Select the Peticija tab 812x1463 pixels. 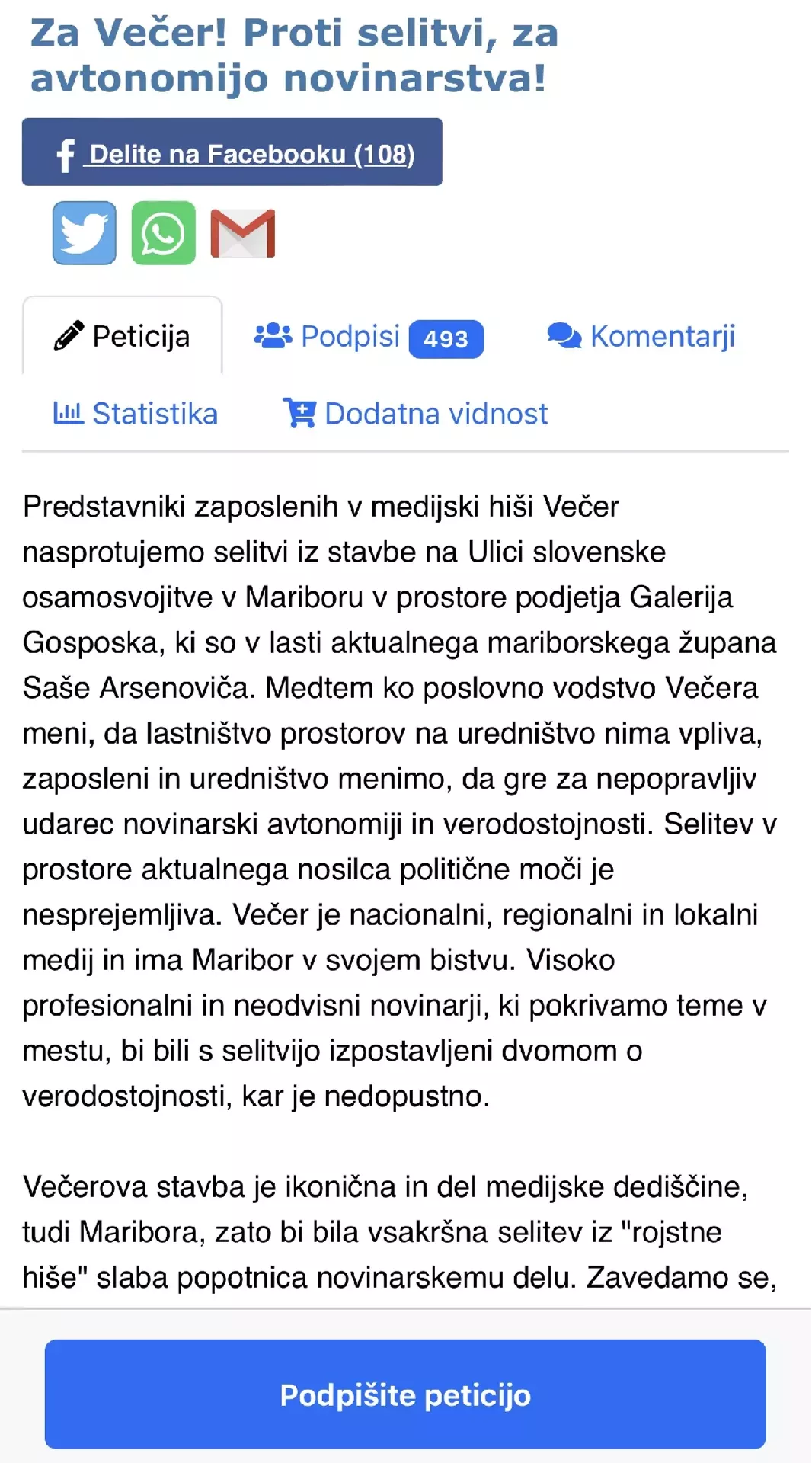pyautogui.click(x=123, y=336)
